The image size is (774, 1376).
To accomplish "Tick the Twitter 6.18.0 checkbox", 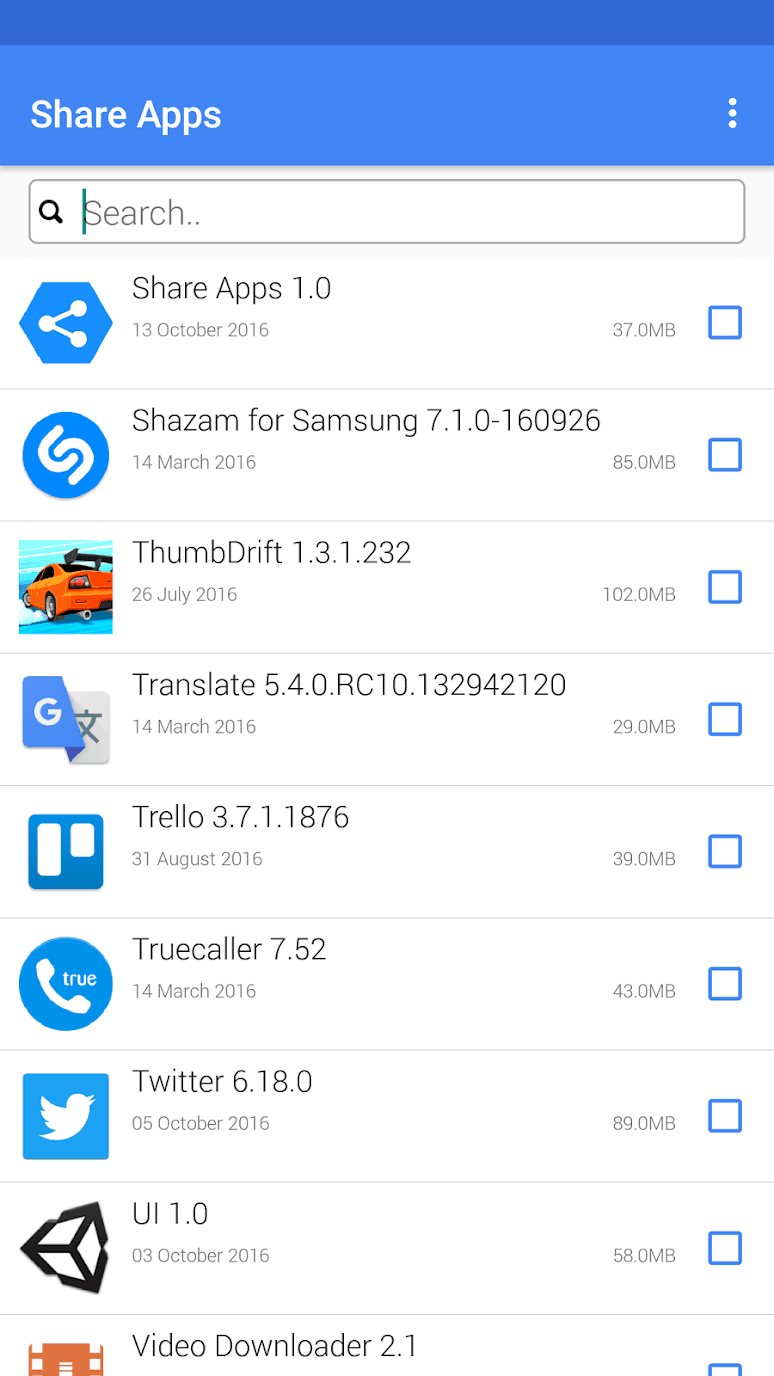I will pos(725,1116).
